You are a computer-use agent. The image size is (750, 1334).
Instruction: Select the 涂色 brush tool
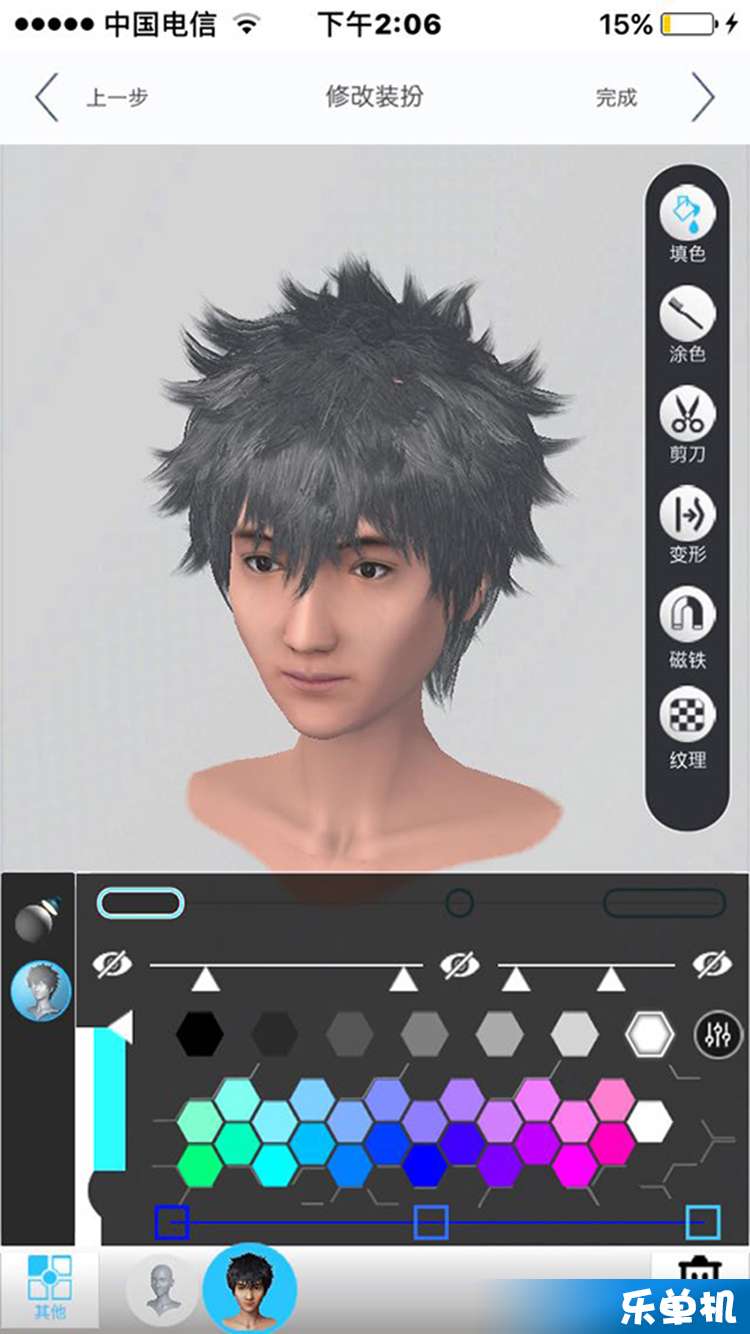point(687,315)
